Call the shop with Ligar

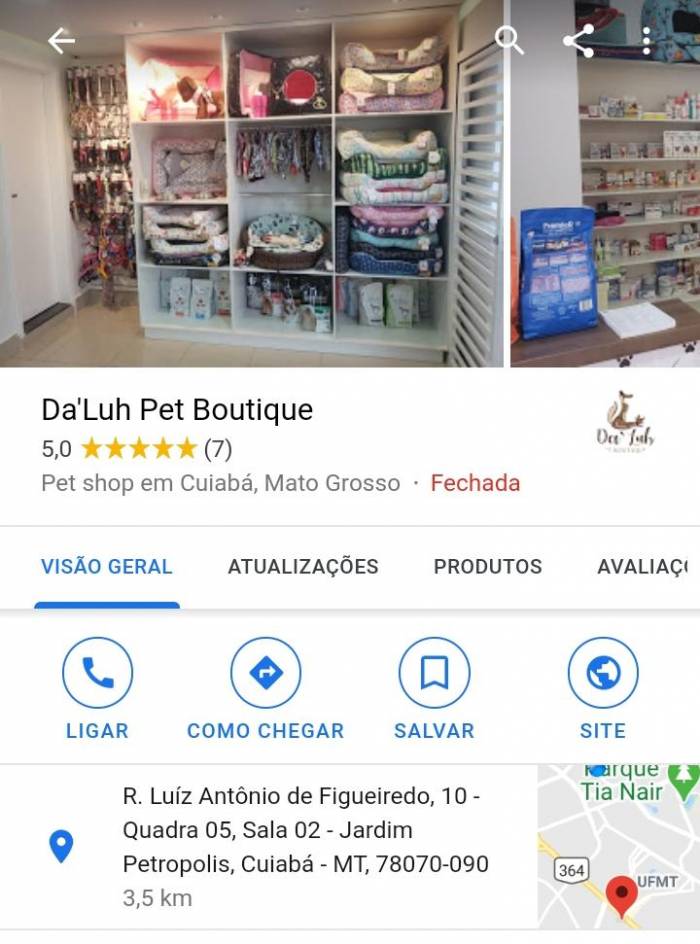[97, 689]
